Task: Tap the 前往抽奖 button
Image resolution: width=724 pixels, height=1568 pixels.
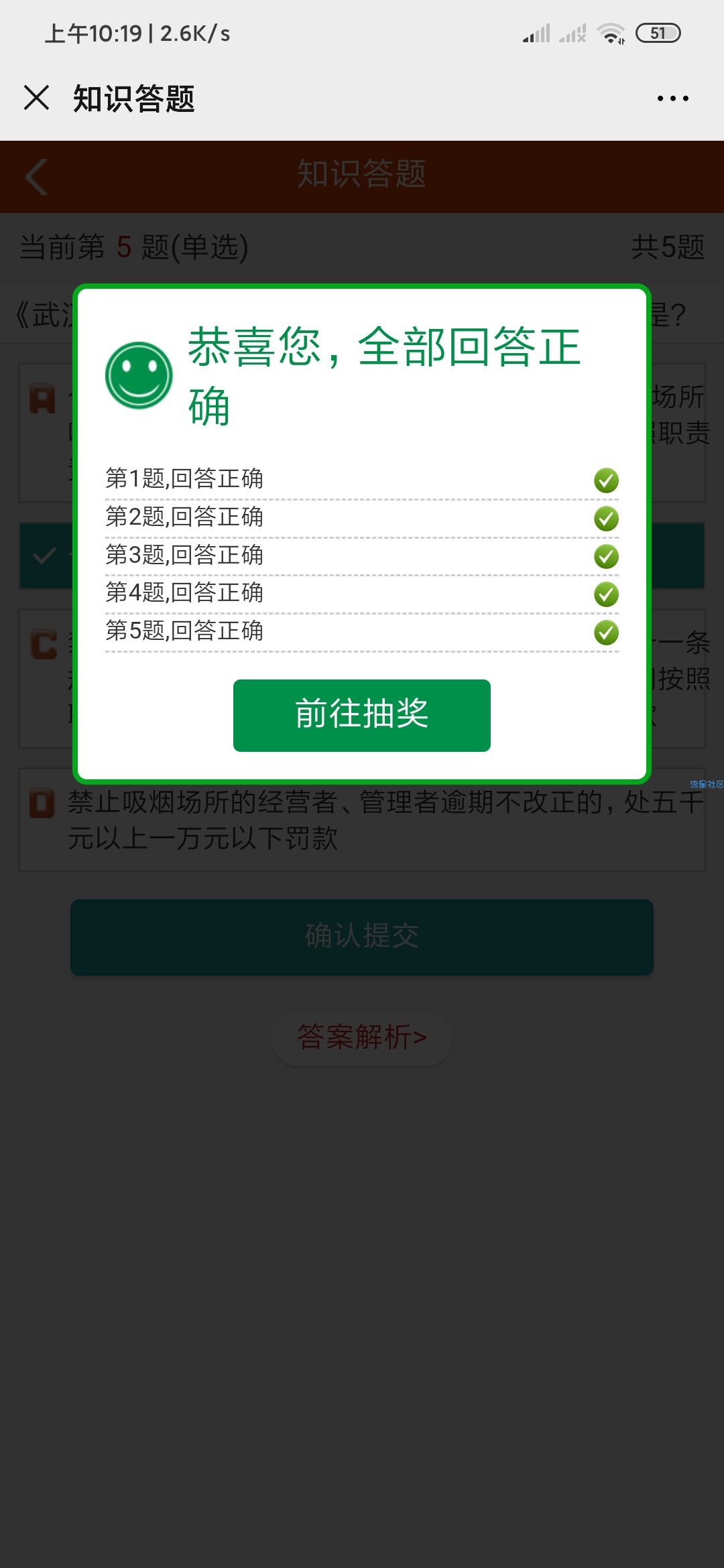Action: tap(362, 715)
